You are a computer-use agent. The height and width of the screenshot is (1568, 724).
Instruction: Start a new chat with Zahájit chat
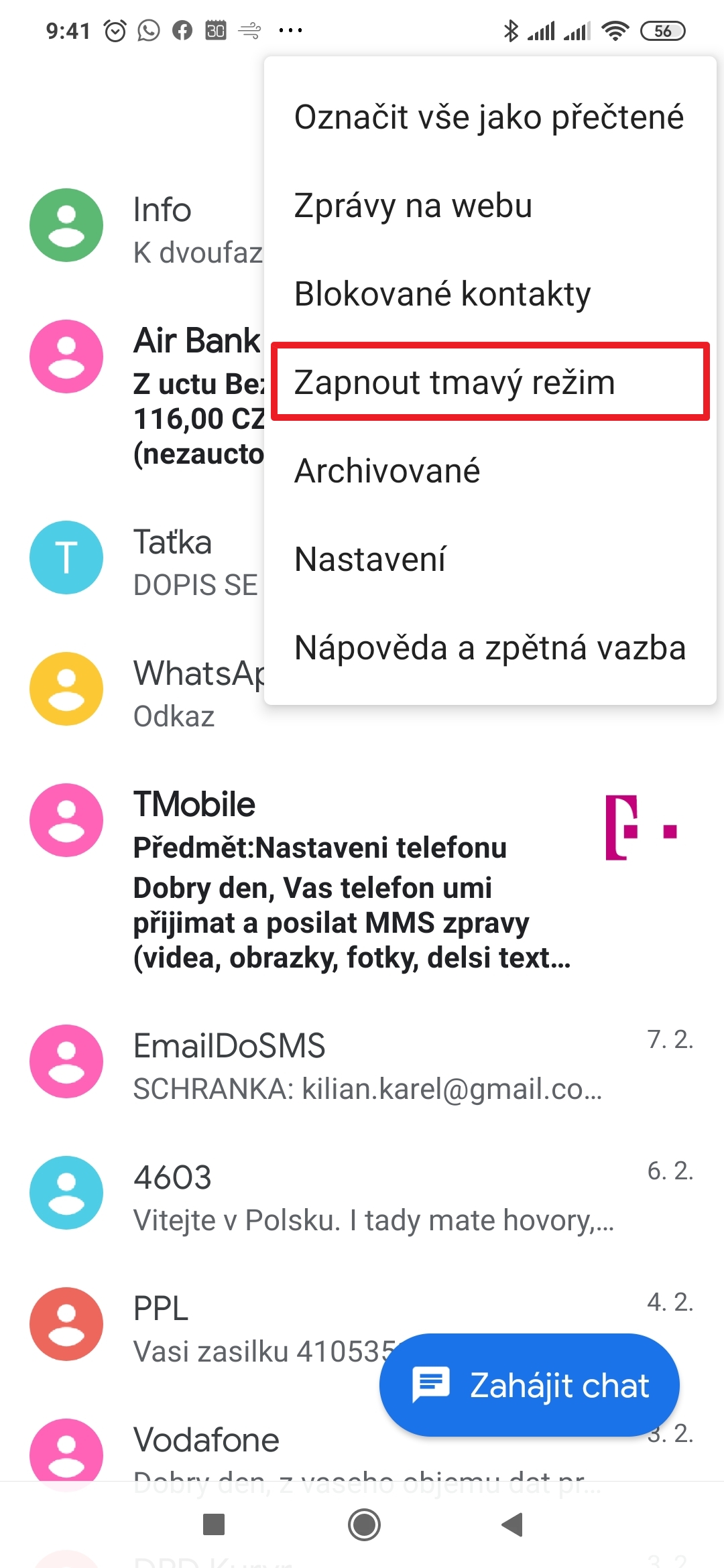click(x=530, y=1385)
